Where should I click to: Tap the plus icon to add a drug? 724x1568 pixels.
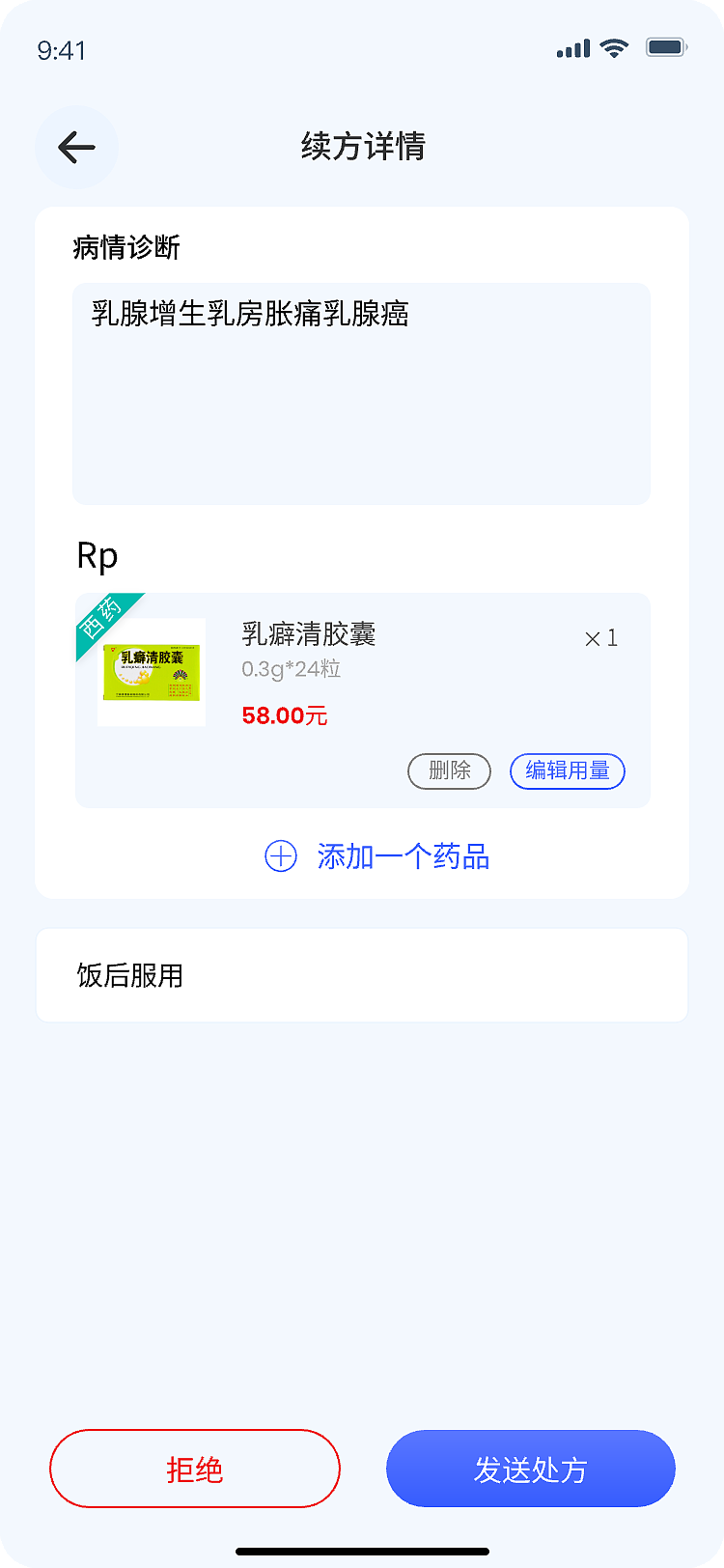pyautogui.click(x=280, y=856)
